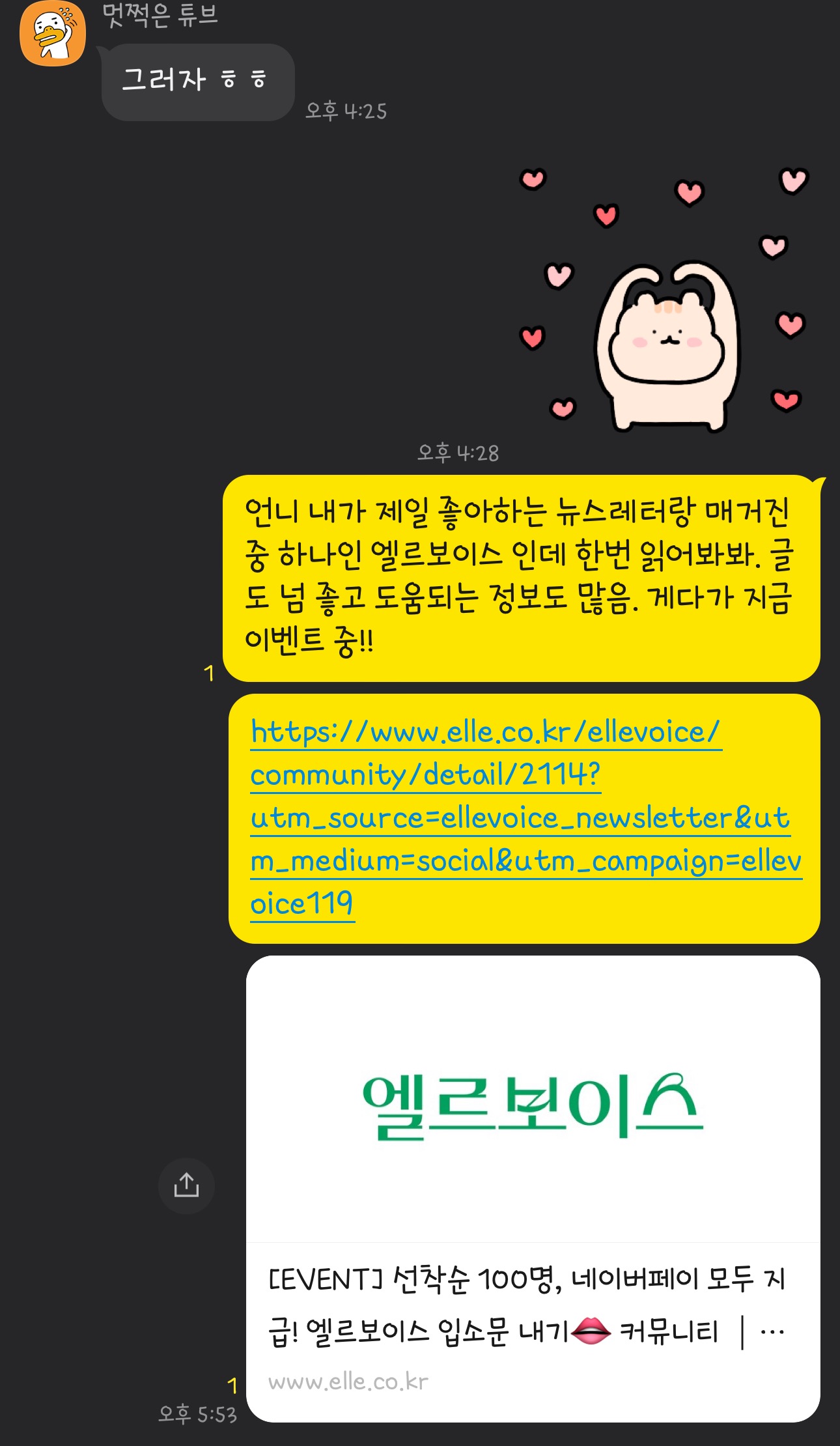View 멋쩍은 튜브's profile picture
Image resolution: width=840 pixels, height=1446 pixels.
pyautogui.click(x=52, y=34)
